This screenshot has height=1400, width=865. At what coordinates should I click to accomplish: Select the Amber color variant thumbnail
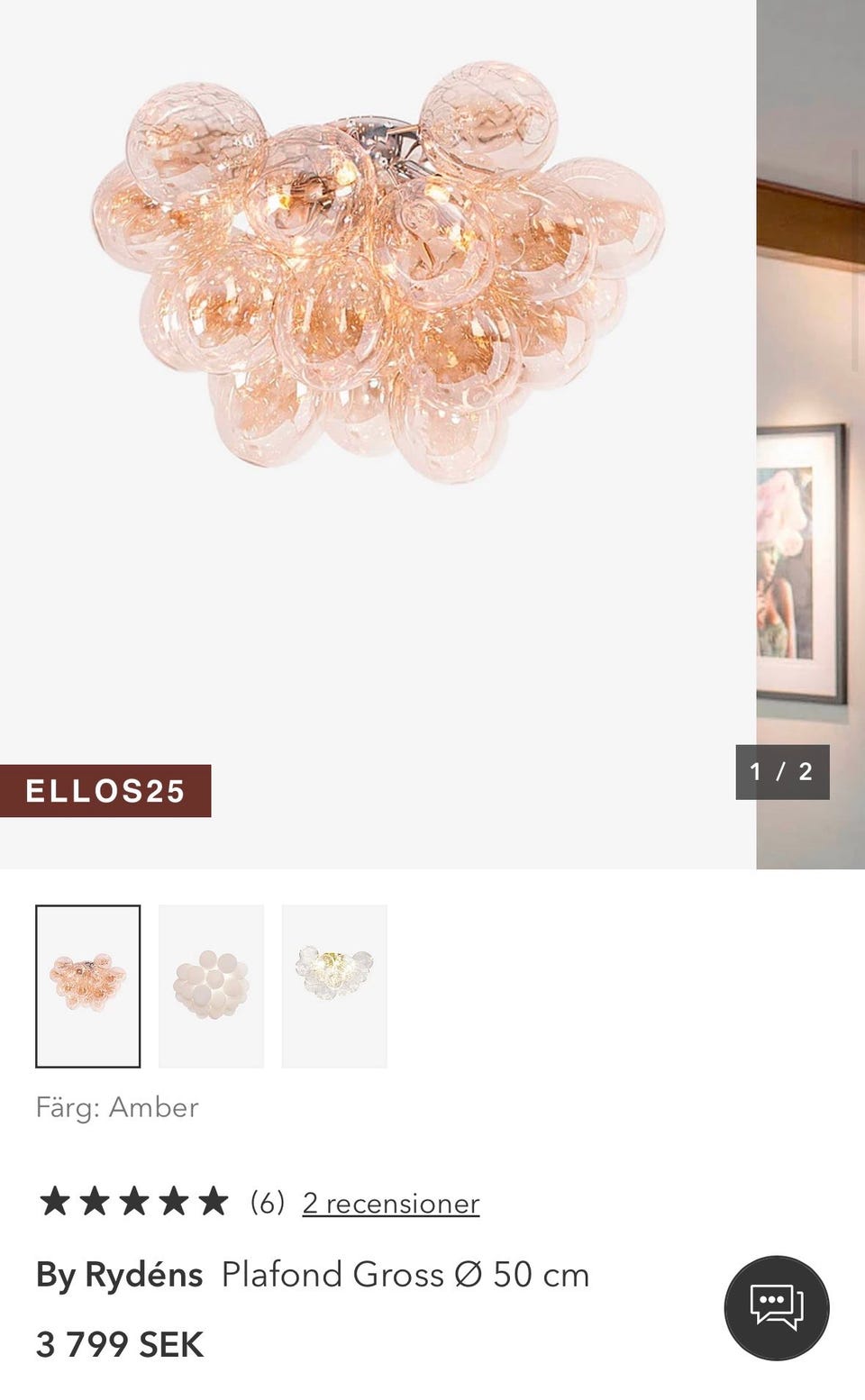click(x=88, y=986)
